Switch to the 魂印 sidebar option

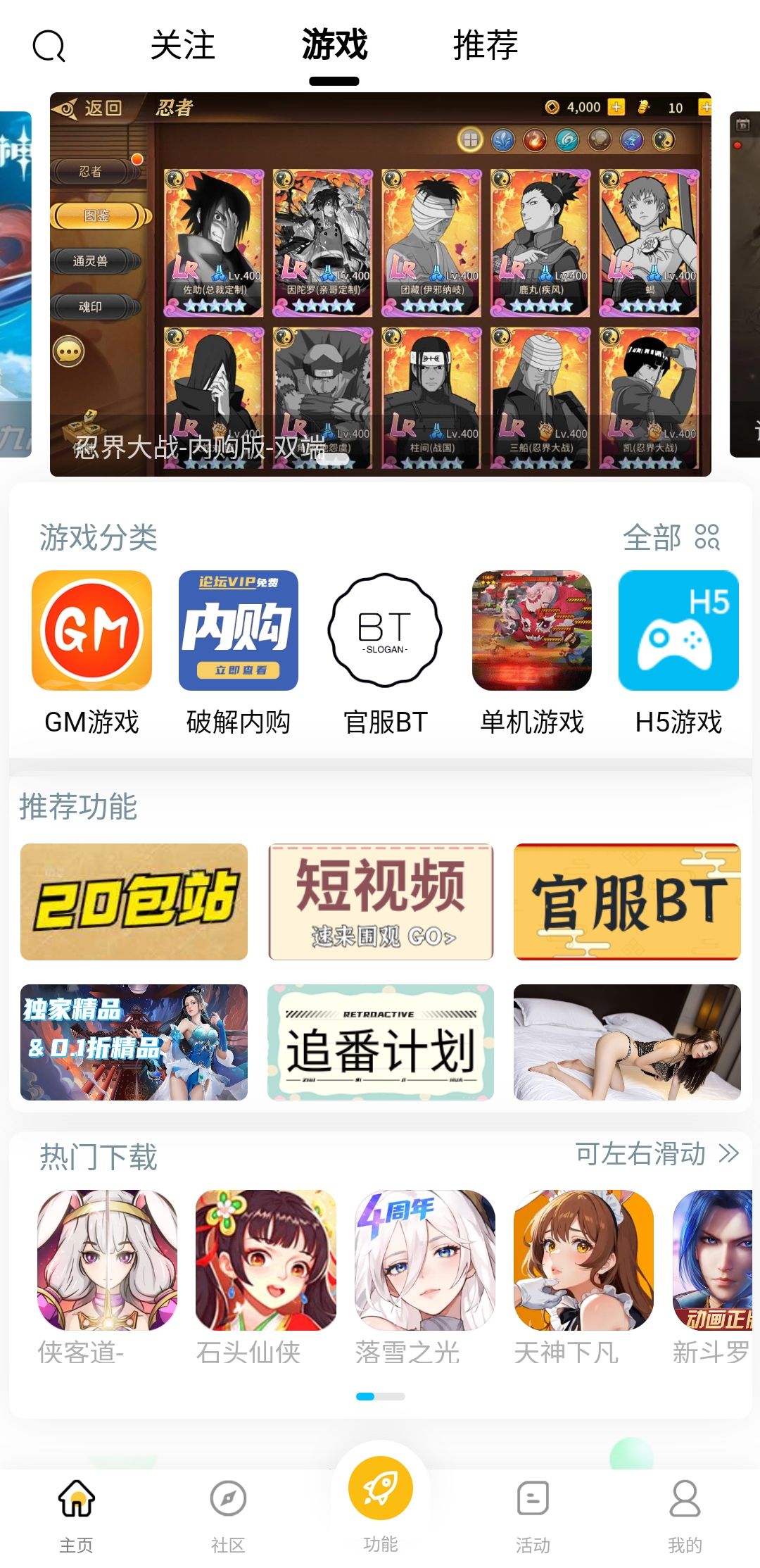tap(92, 307)
